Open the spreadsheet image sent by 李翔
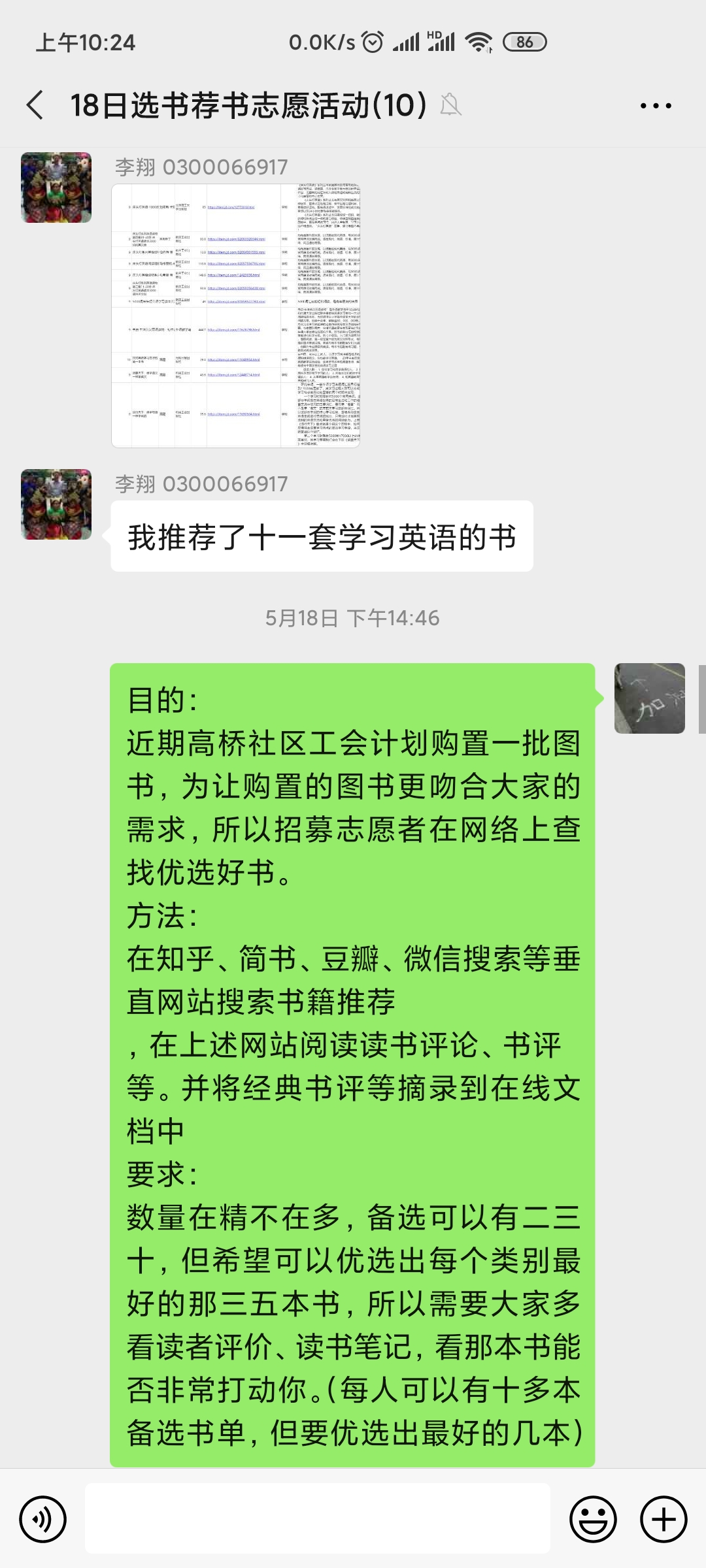This screenshot has height=1568, width=706. pyautogui.click(x=235, y=316)
